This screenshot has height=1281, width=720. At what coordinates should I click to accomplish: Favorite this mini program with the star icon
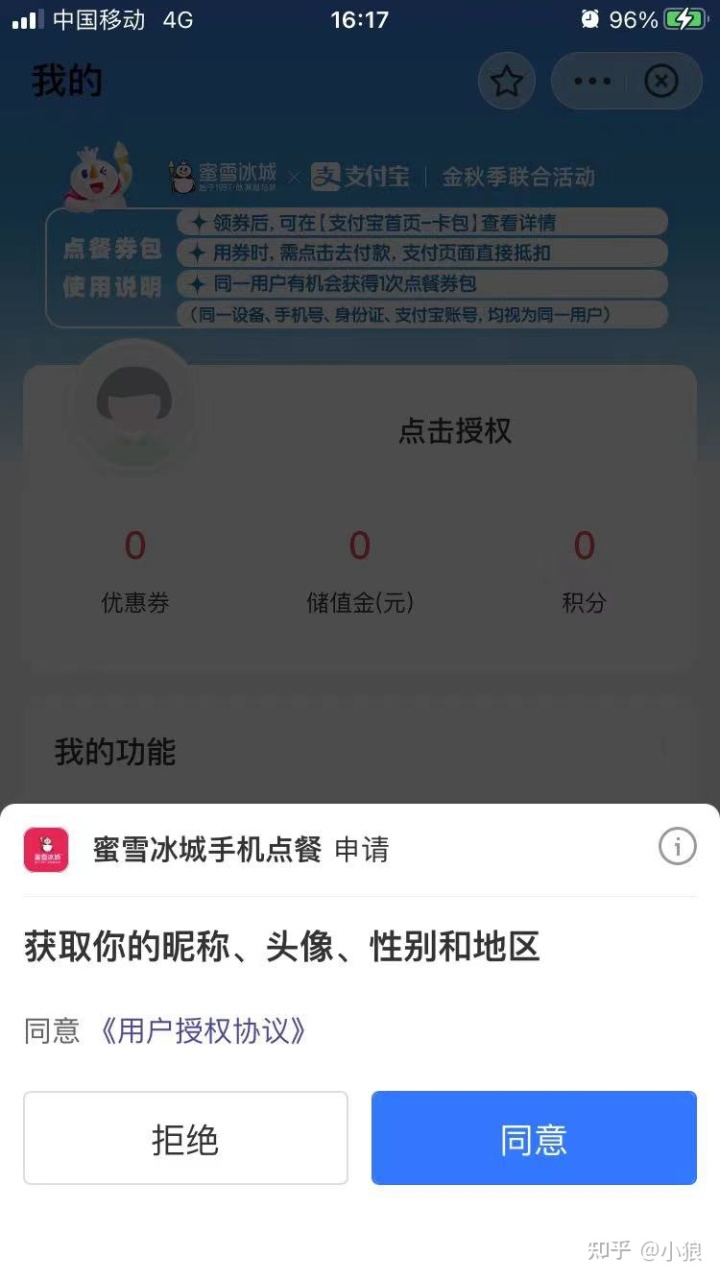(507, 81)
